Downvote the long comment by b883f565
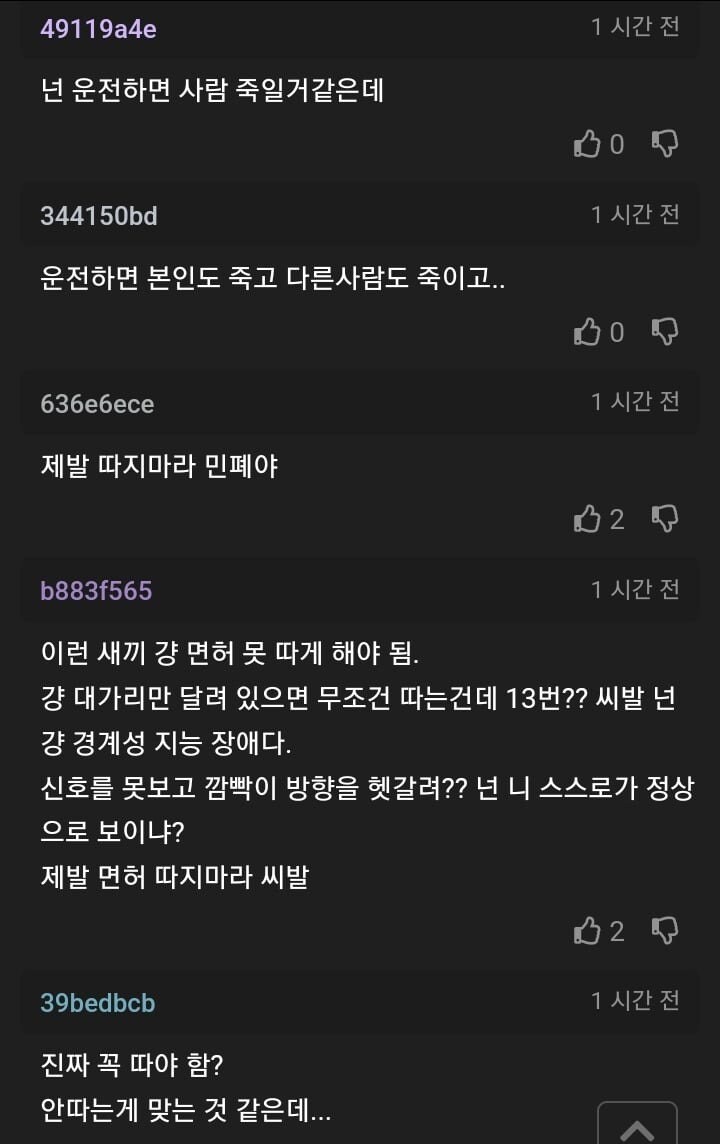 [x=664, y=930]
